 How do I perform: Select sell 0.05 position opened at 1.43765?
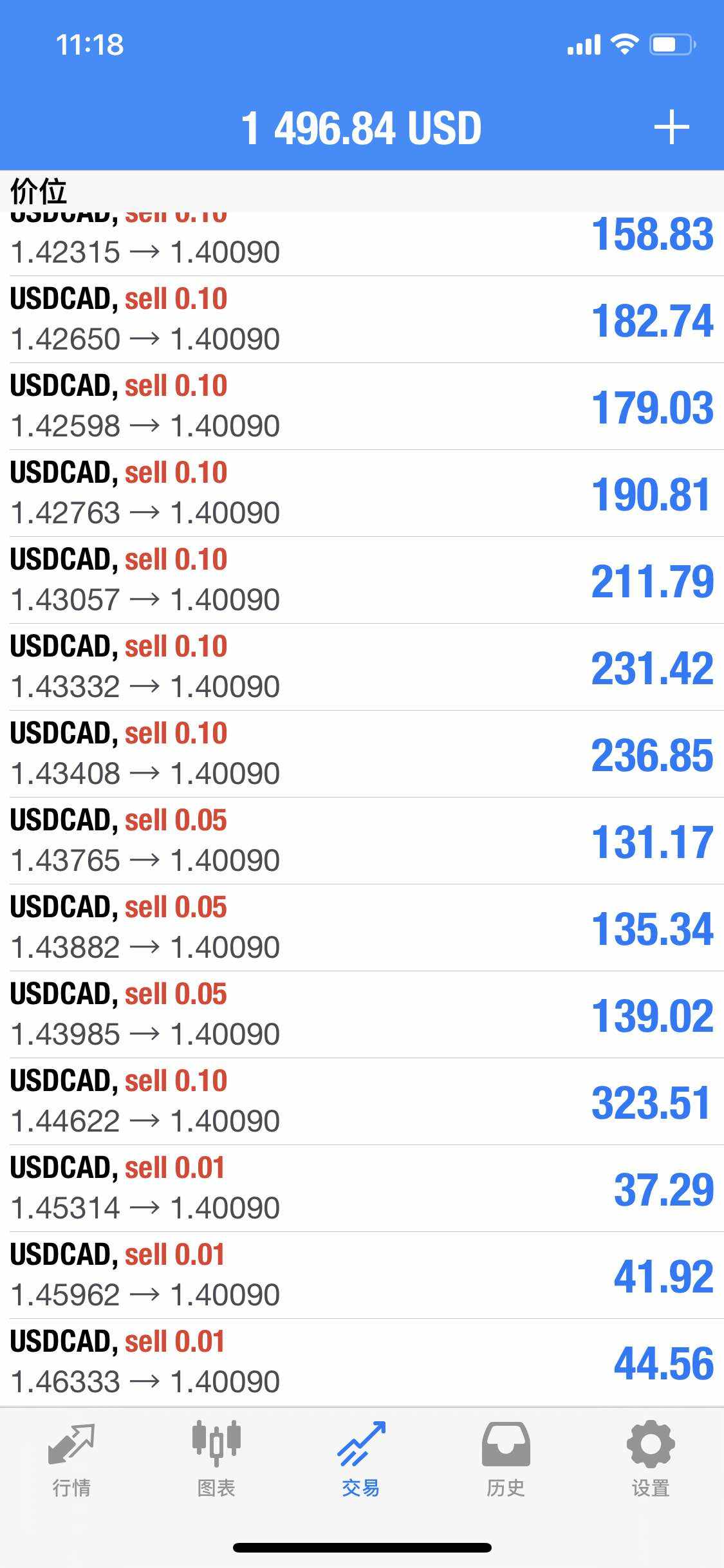tap(362, 841)
